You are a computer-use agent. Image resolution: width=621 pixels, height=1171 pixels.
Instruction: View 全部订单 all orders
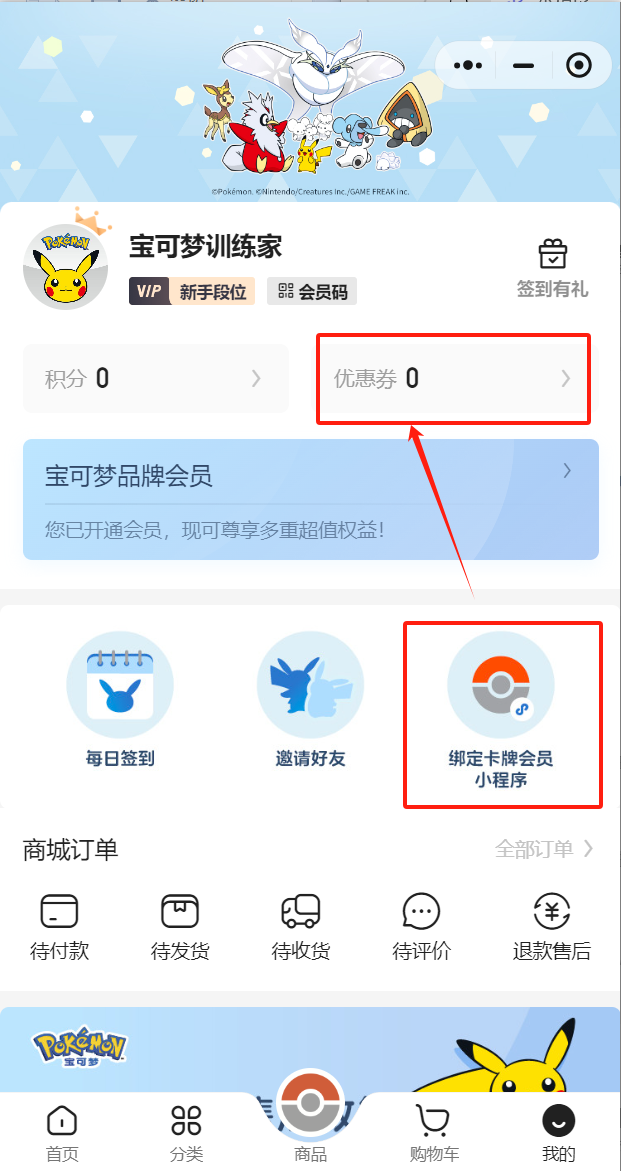click(x=544, y=849)
